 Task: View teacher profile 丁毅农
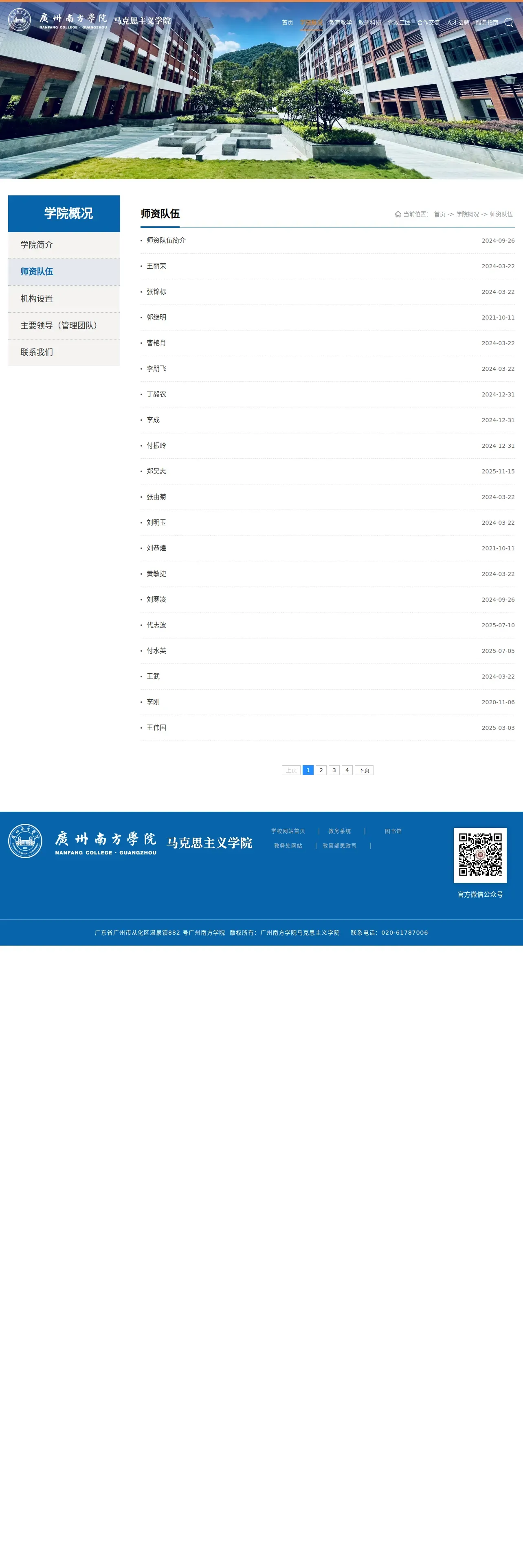tap(156, 394)
